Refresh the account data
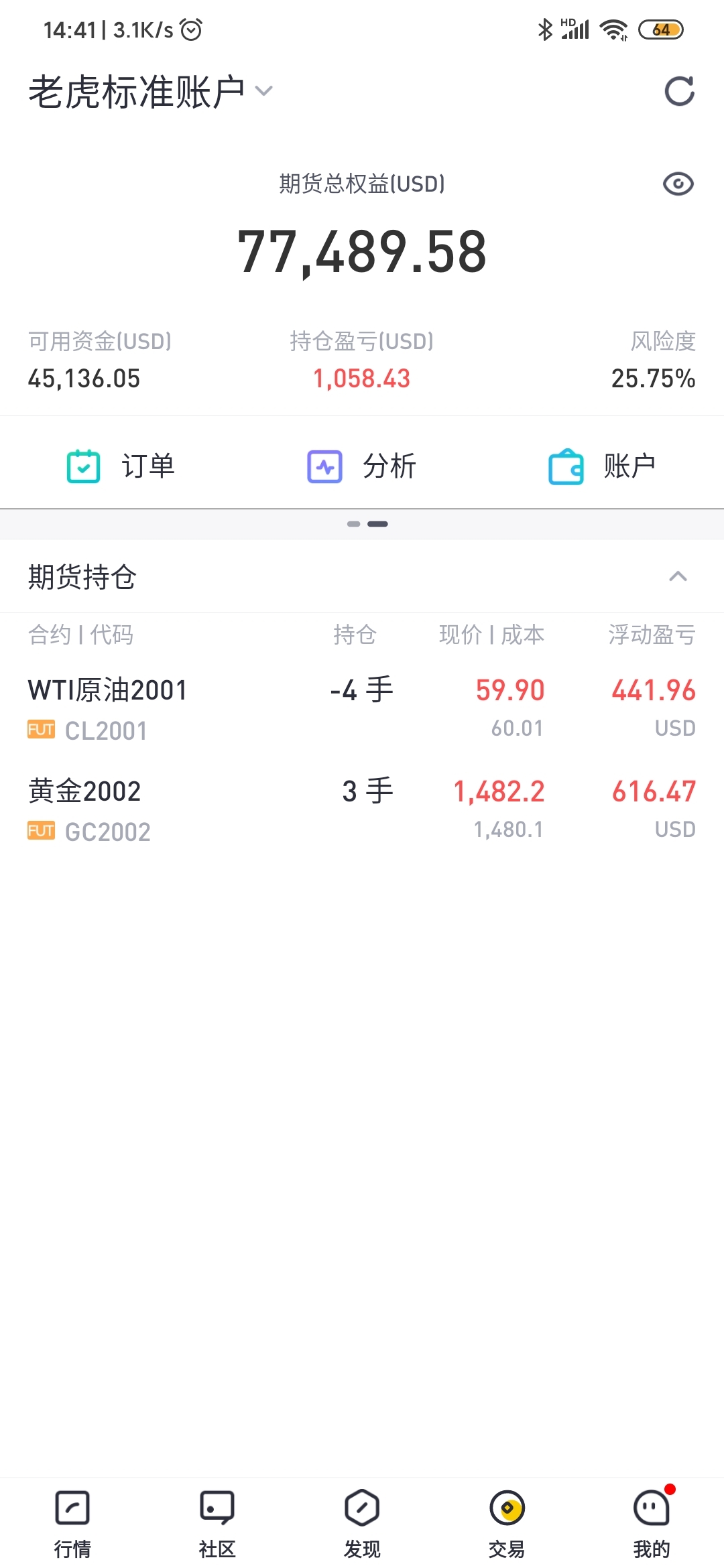This screenshot has width=724, height=1568. click(x=679, y=92)
